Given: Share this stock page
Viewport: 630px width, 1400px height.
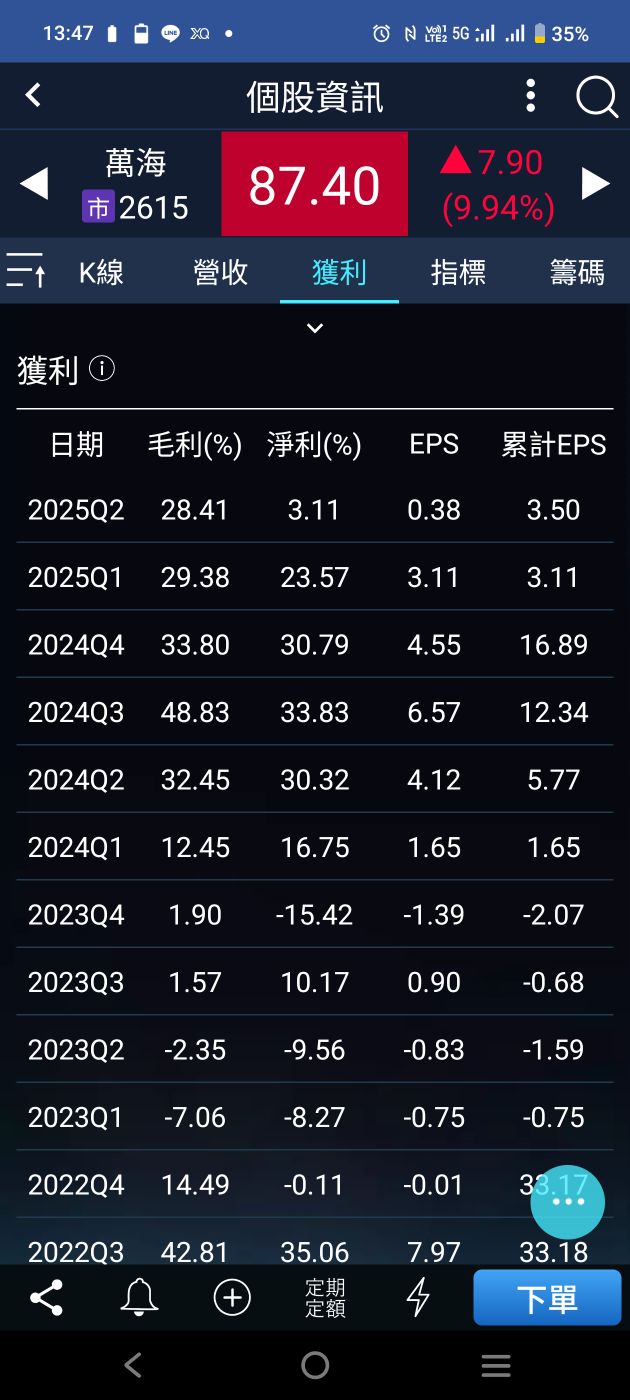Looking at the screenshot, I should click(x=46, y=1298).
